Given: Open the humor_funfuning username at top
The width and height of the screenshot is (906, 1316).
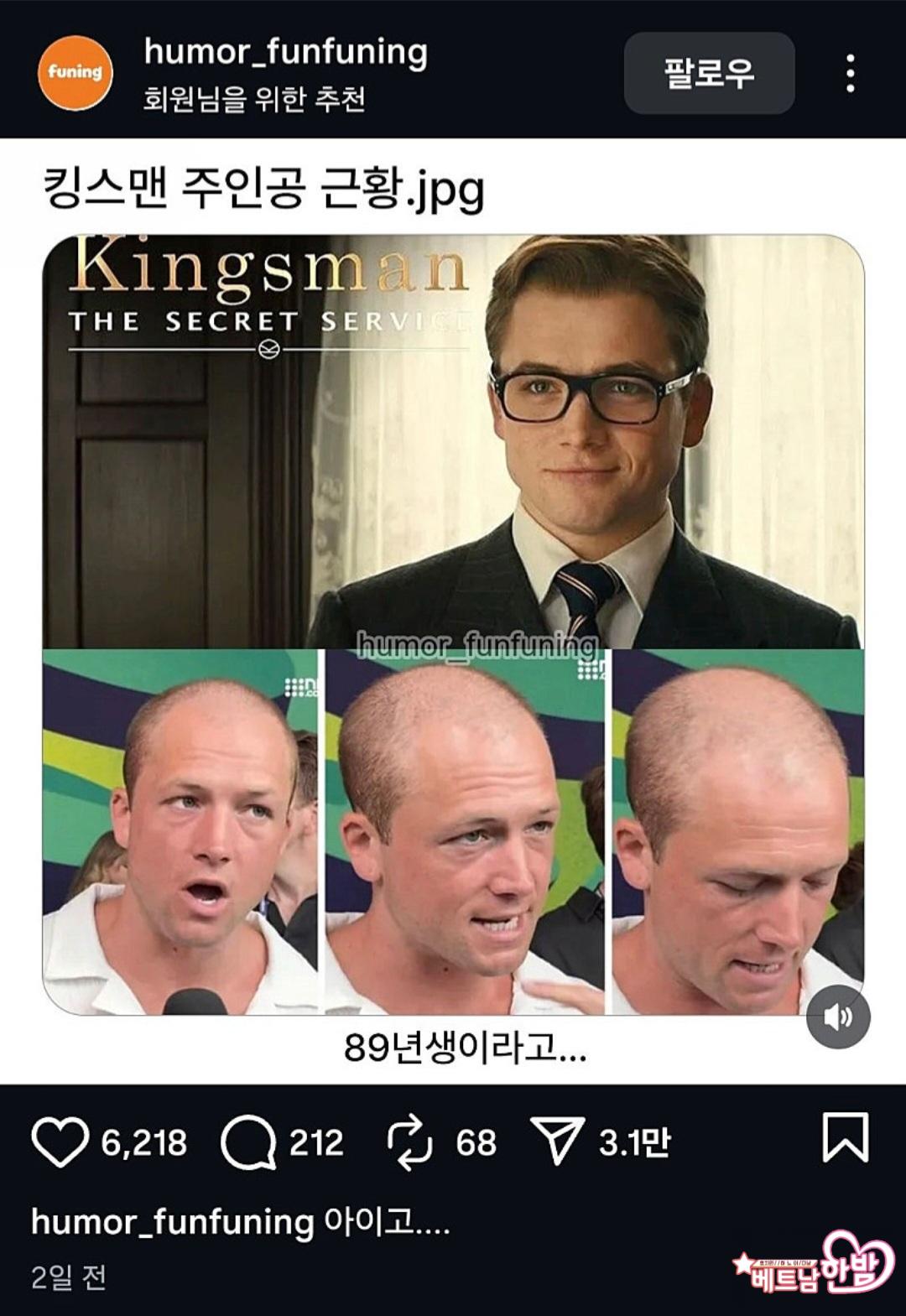Looking at the screenshot, I should (285, 52).
